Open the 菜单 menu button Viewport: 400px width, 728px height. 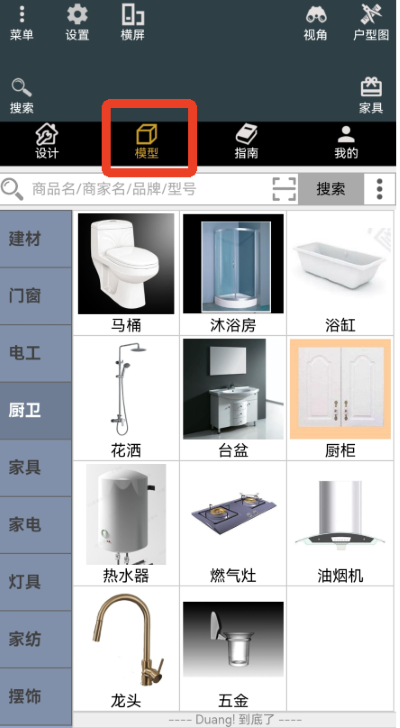[21, 22]
